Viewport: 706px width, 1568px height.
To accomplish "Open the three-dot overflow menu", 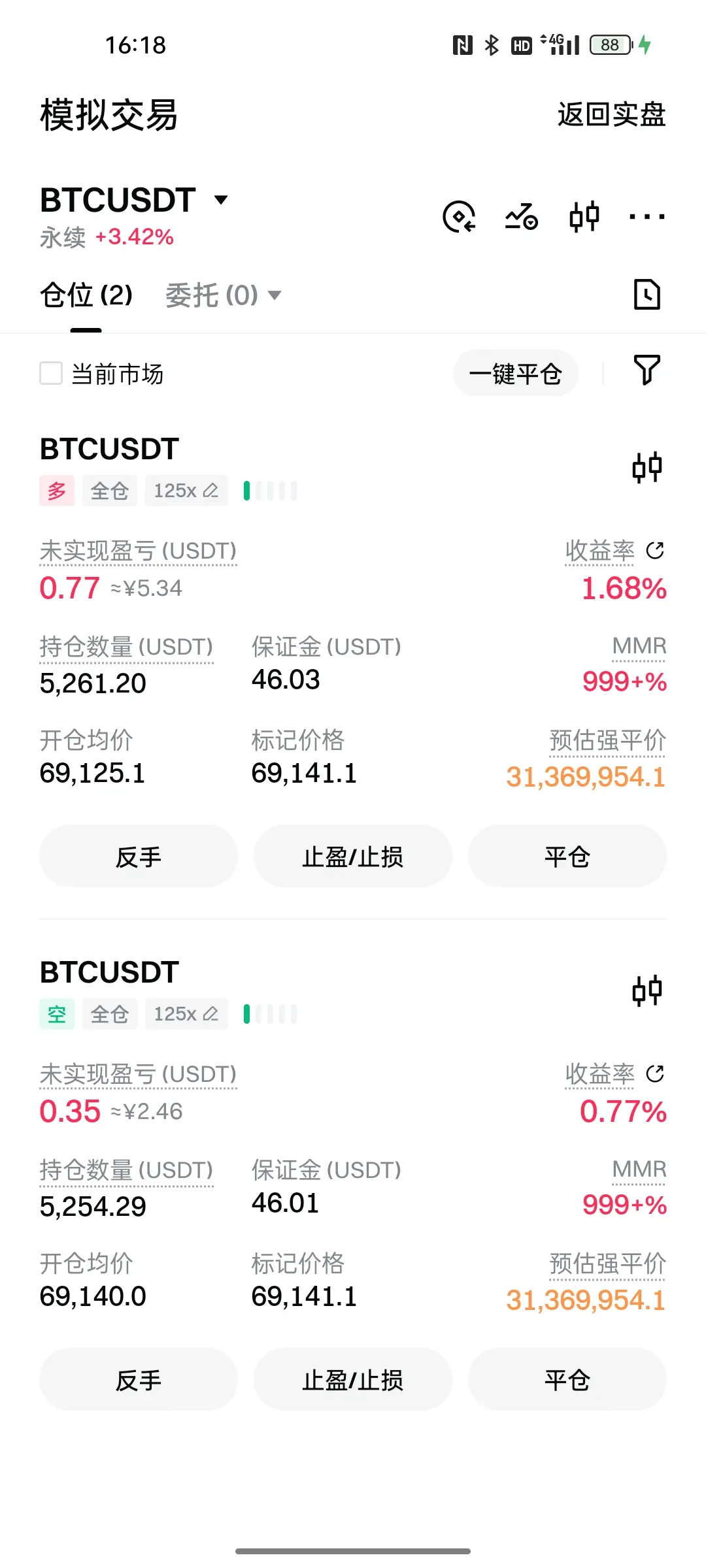I will (647, 217).
